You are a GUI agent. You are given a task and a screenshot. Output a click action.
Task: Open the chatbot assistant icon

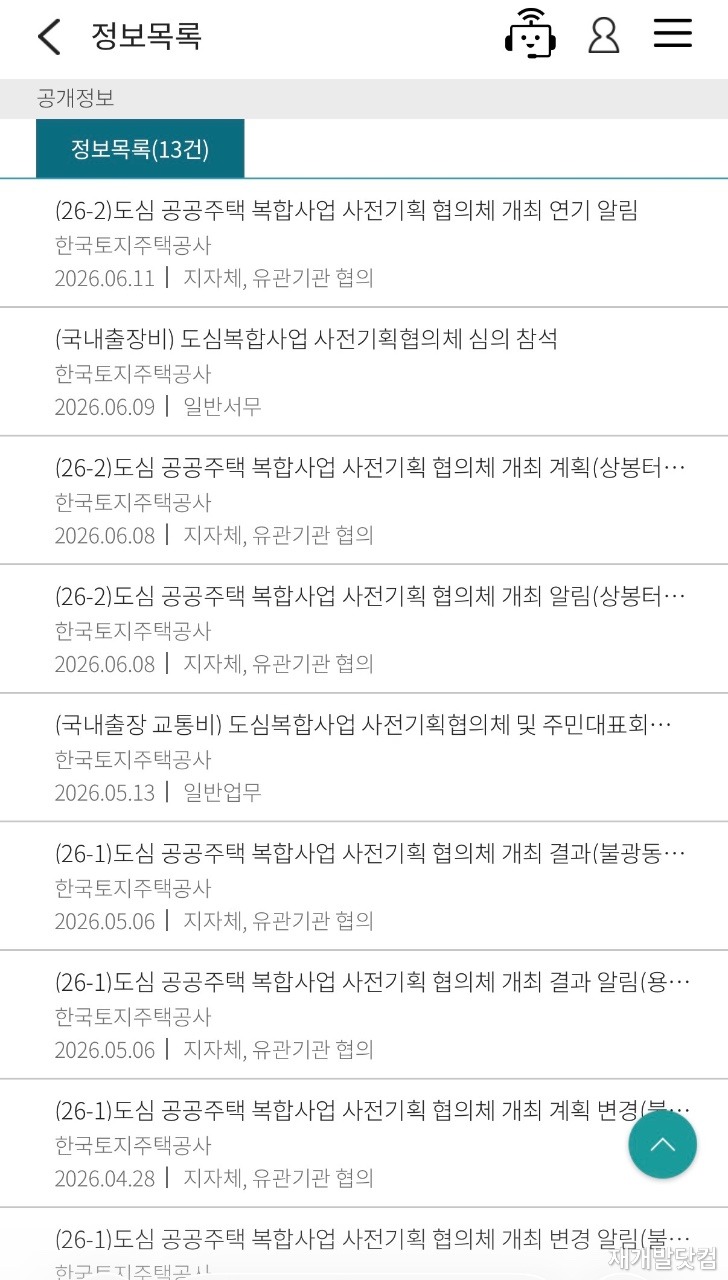530,33
